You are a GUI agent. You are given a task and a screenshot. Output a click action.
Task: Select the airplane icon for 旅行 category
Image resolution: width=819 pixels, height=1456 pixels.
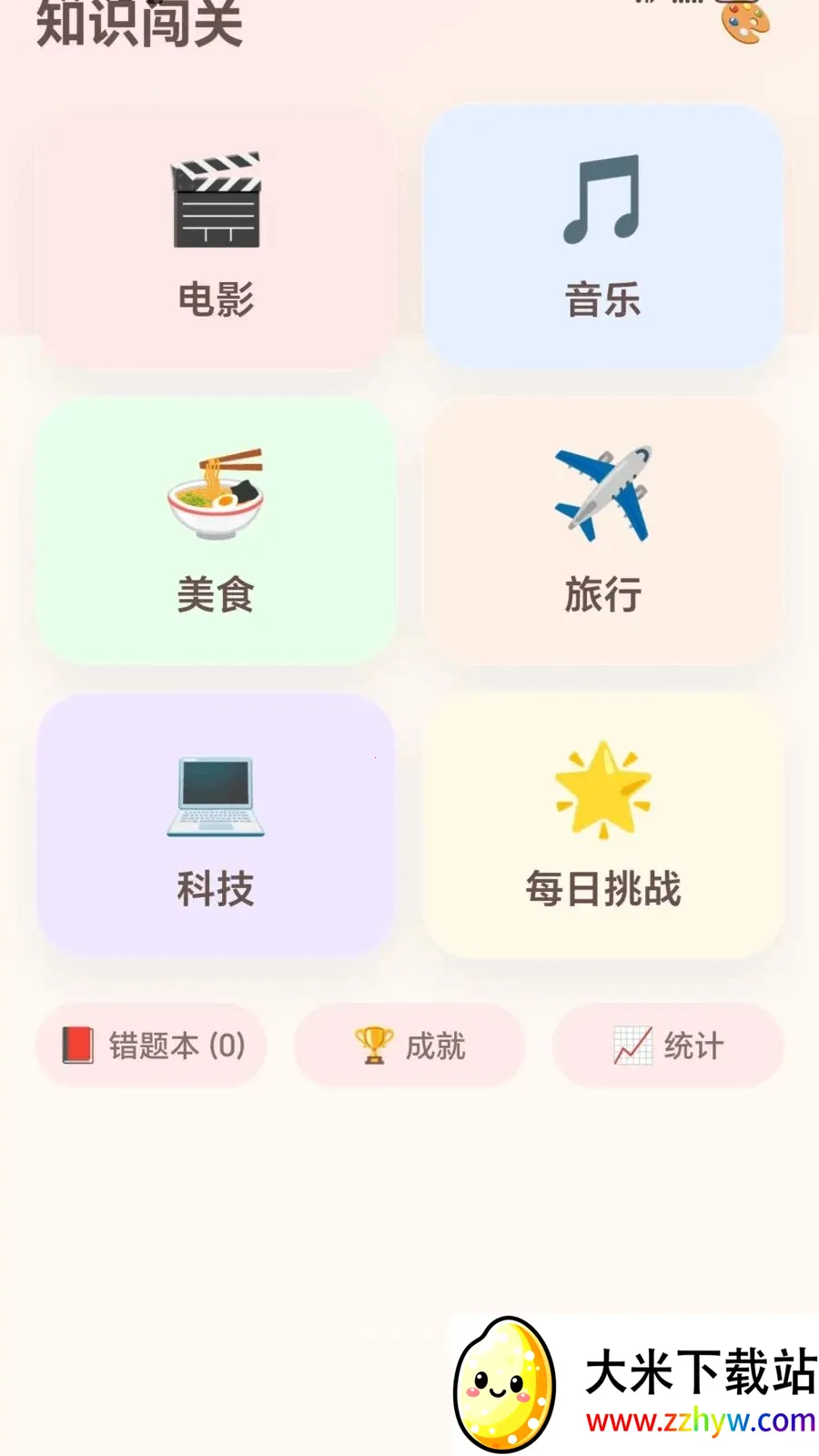(x=604, y=491)
